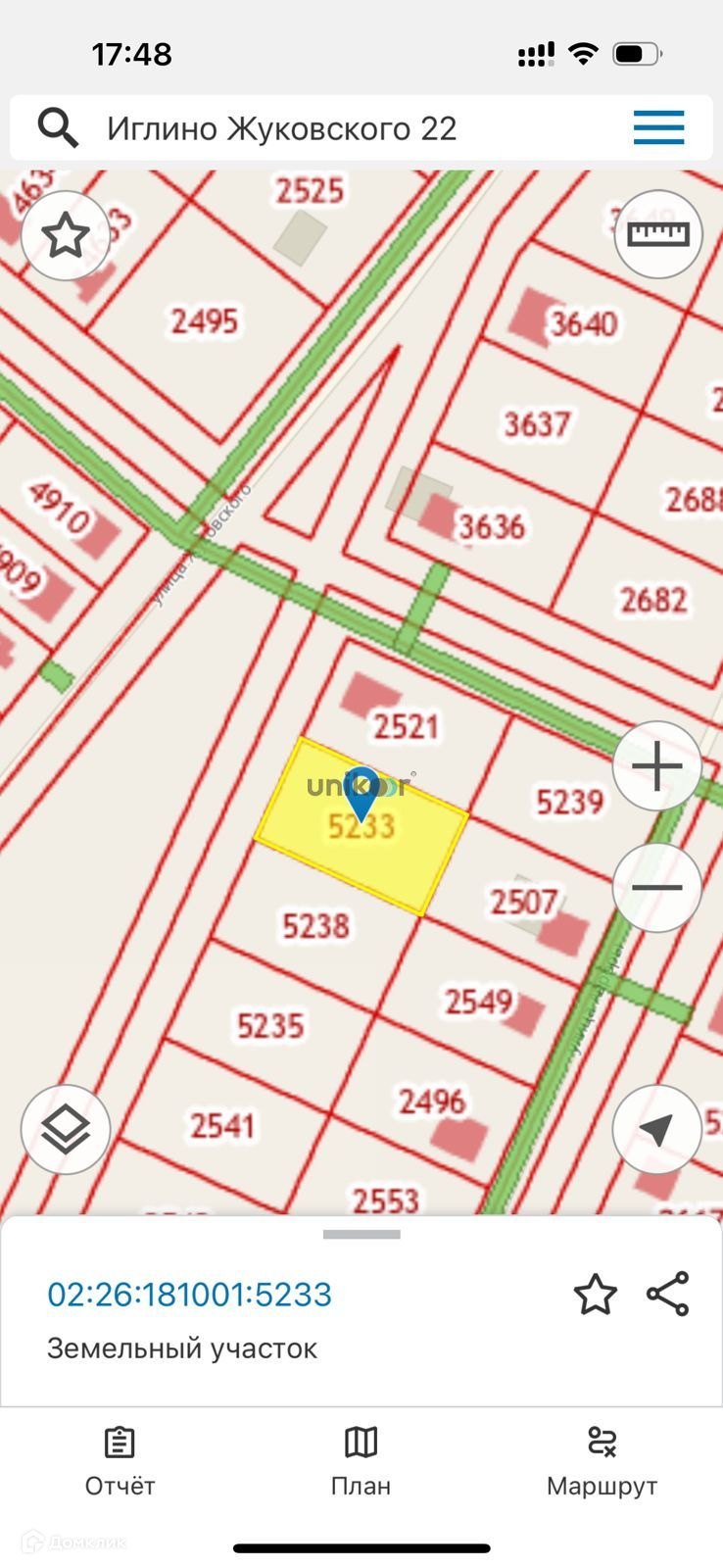Zoom out with the minus button

click(657, 888)
